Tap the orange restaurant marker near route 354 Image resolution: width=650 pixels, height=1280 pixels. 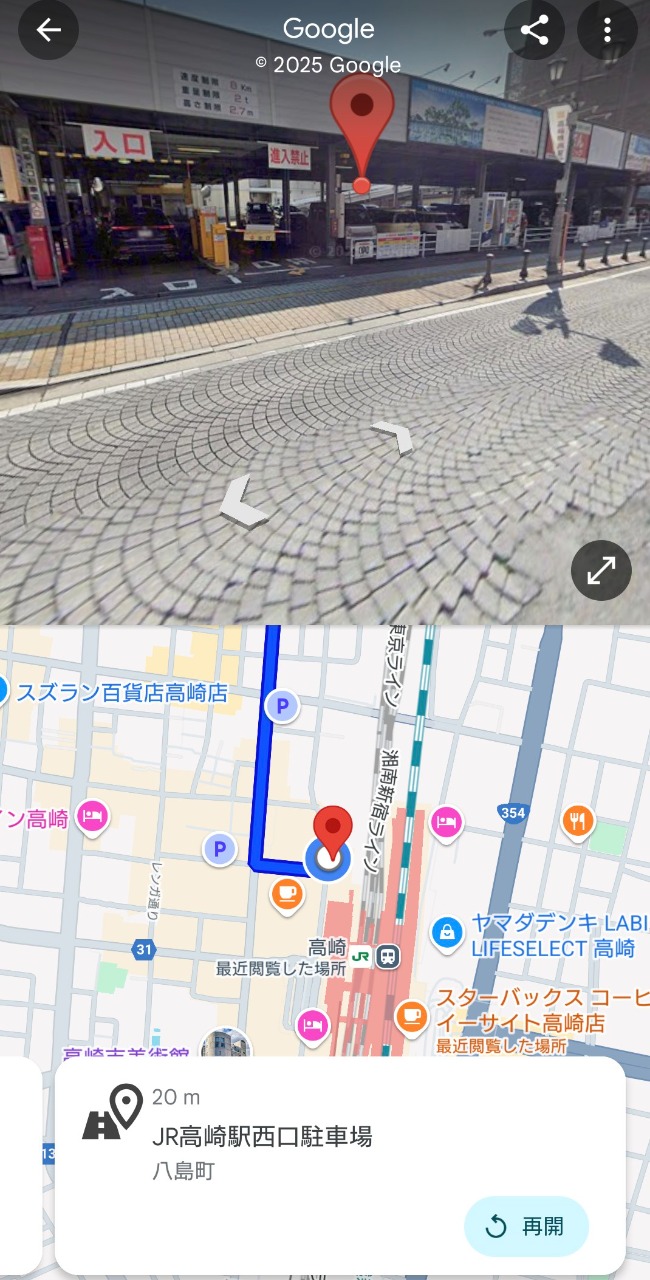click(577, 822)
